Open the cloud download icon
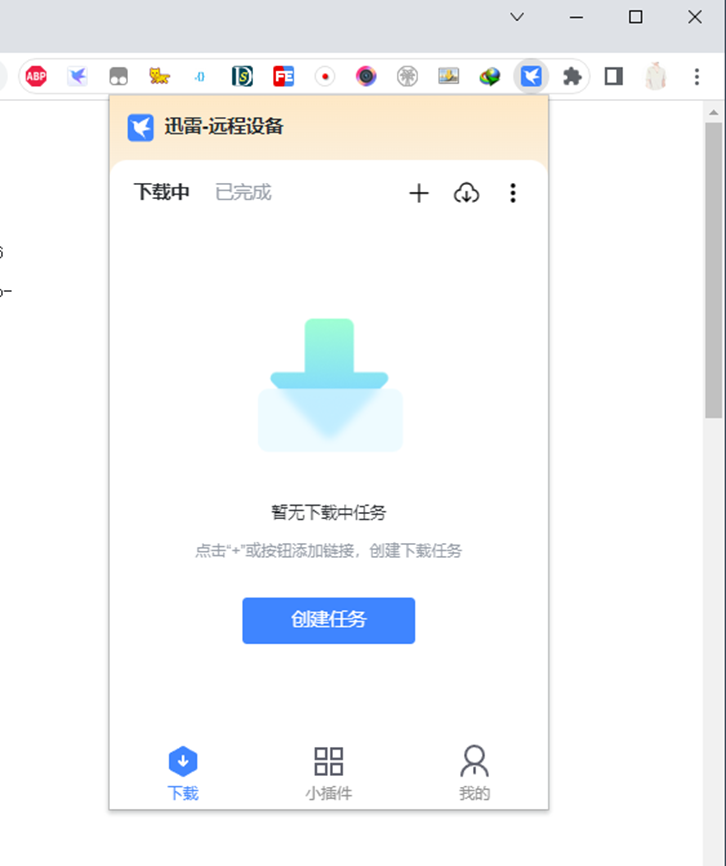Image resolution: width=726 pixels, height=866 pixels. (466, 194)
